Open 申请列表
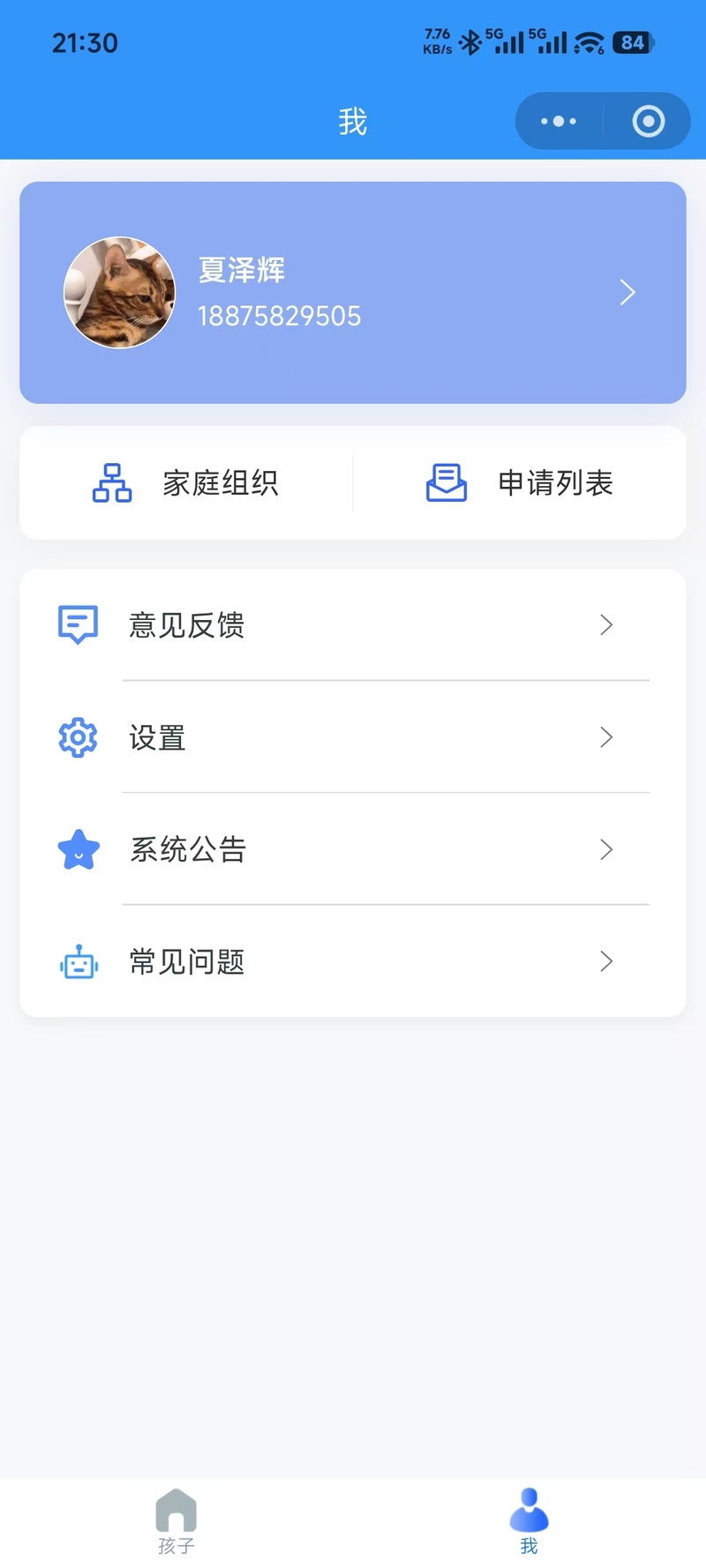Image resolution: width=706 pixels, height=1568 pixels. [520, 482]
